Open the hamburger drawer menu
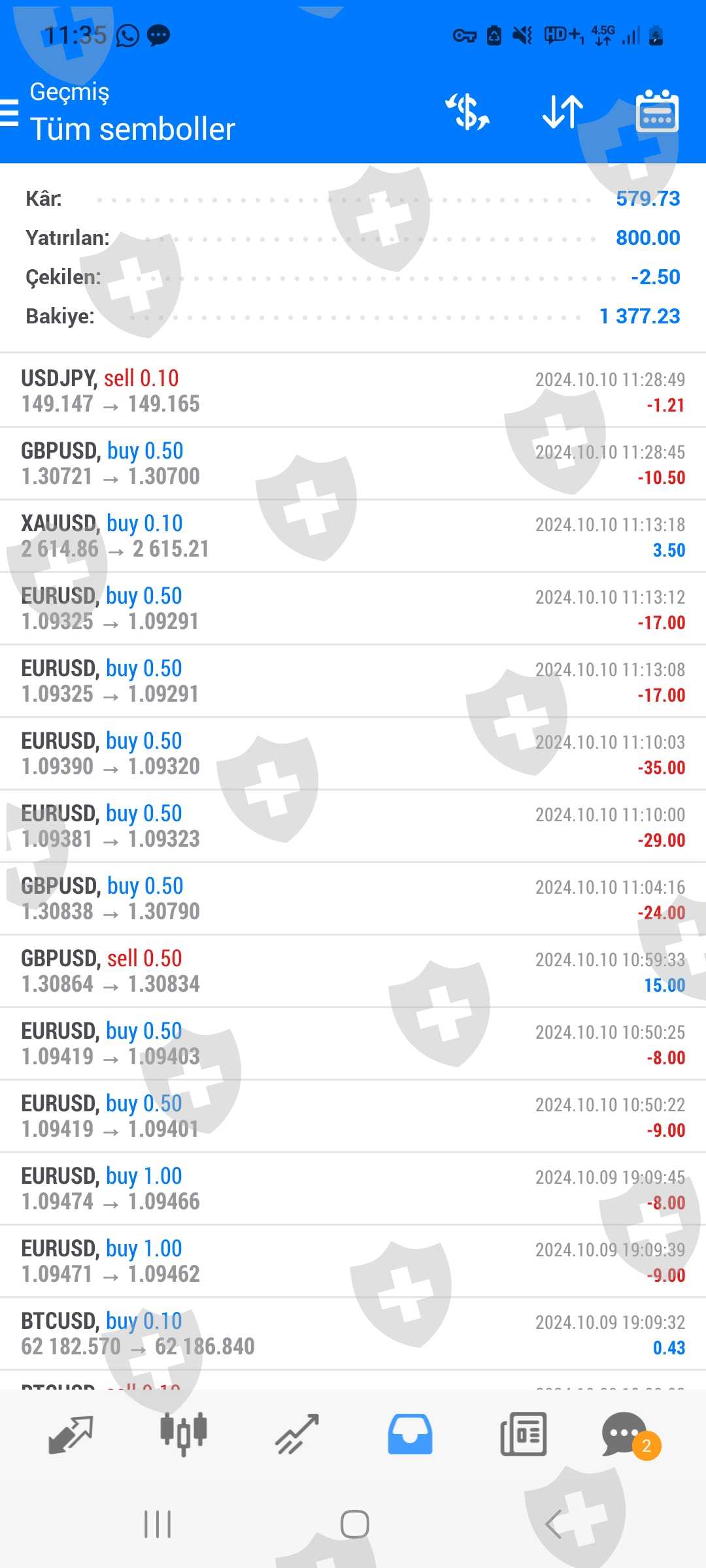 (x=9, y=112)
